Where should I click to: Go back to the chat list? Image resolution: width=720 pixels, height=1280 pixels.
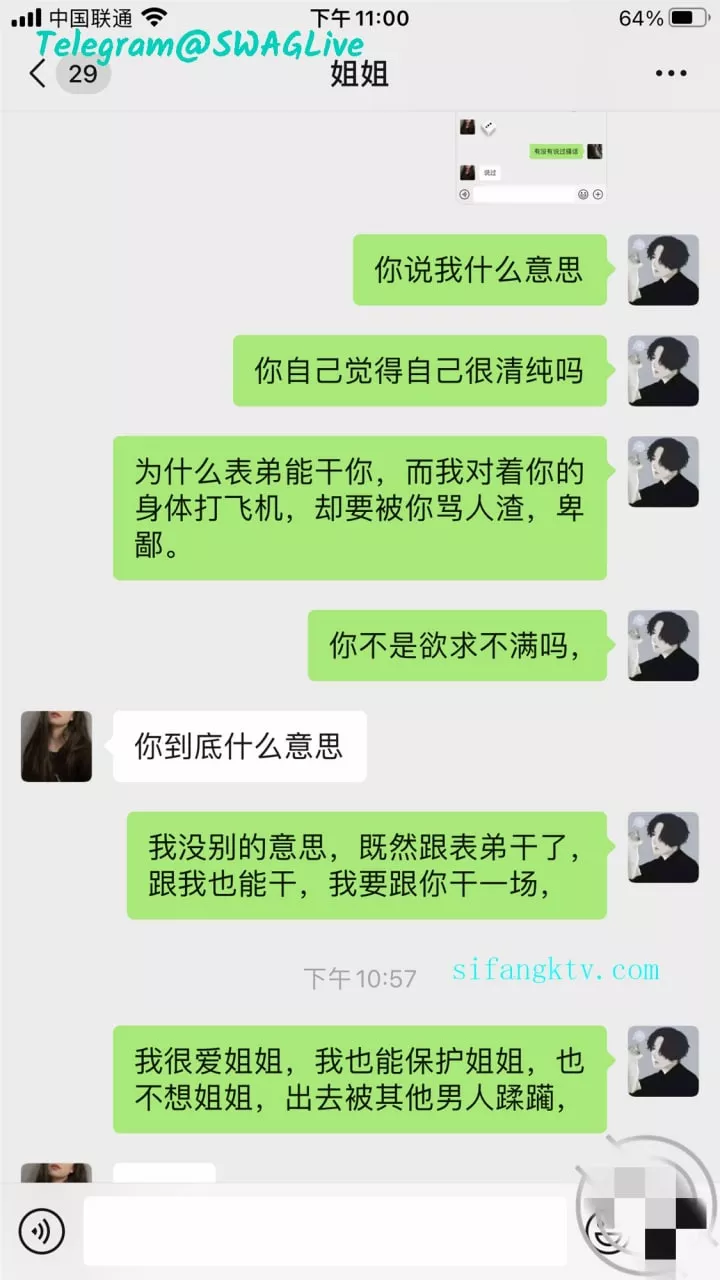(38, 73)
